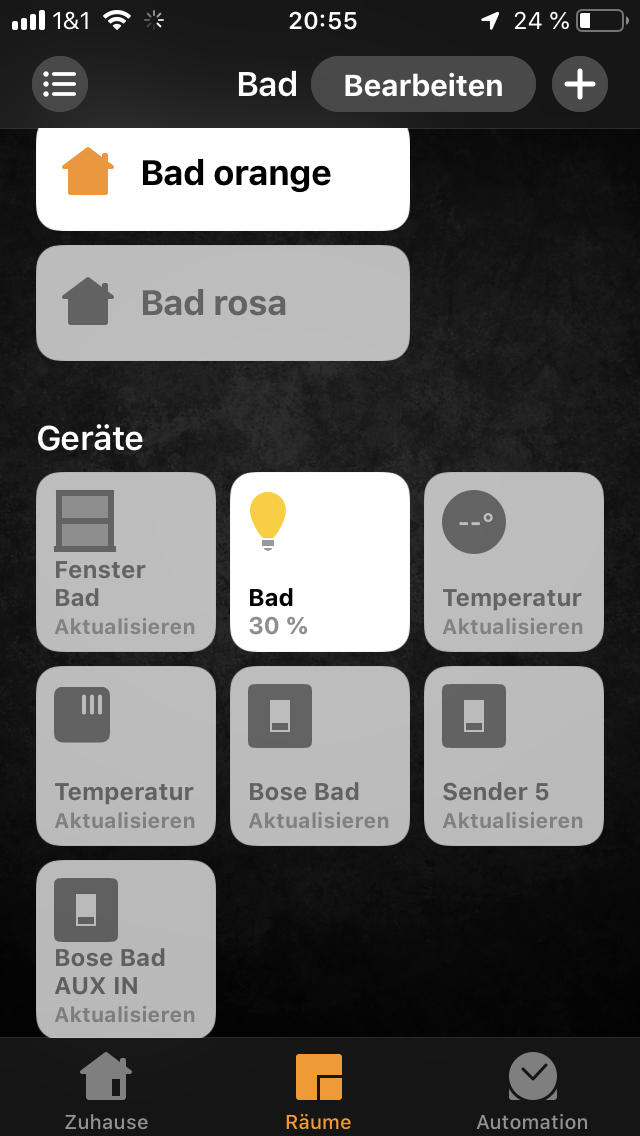
Task: Toggle the Bose Bad AUX IN tile
Action: pos(126,948)
